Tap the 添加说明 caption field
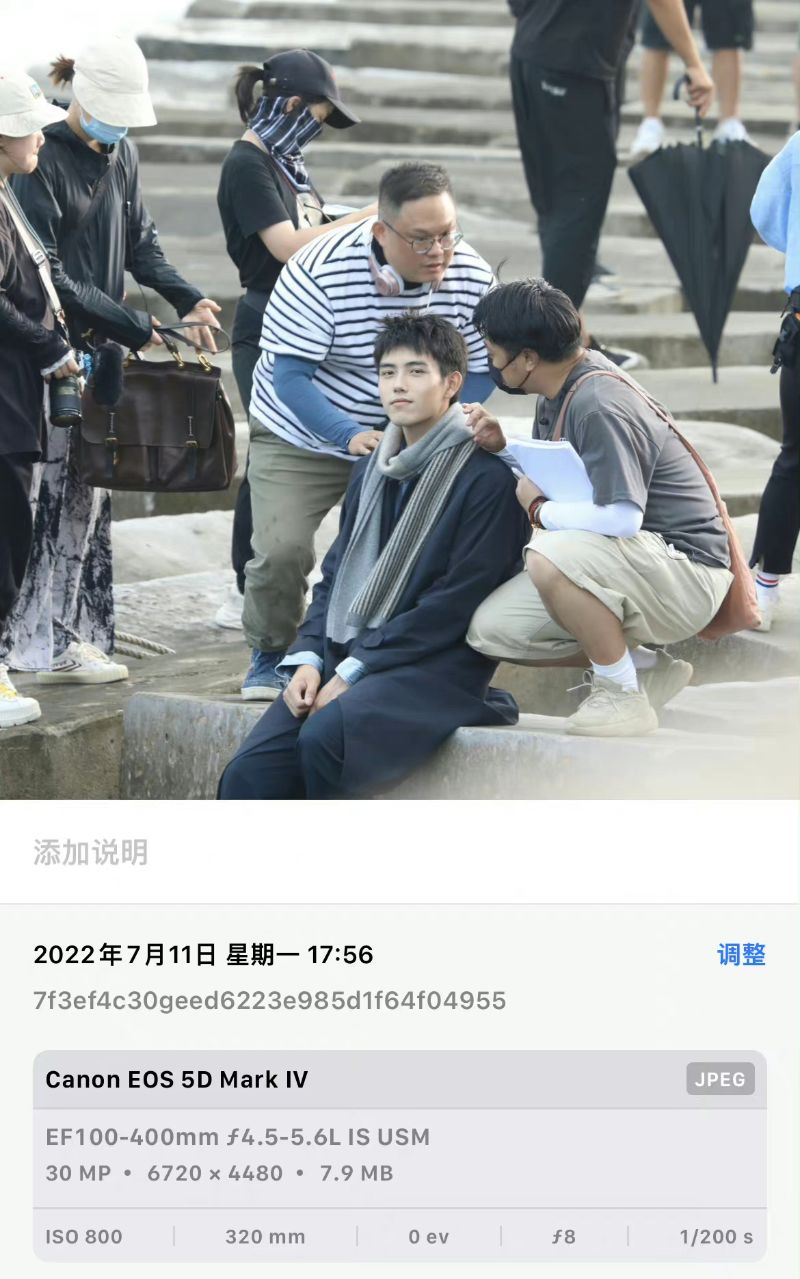The height and width of the screenshot is (1279, 800). click(91, 852)
